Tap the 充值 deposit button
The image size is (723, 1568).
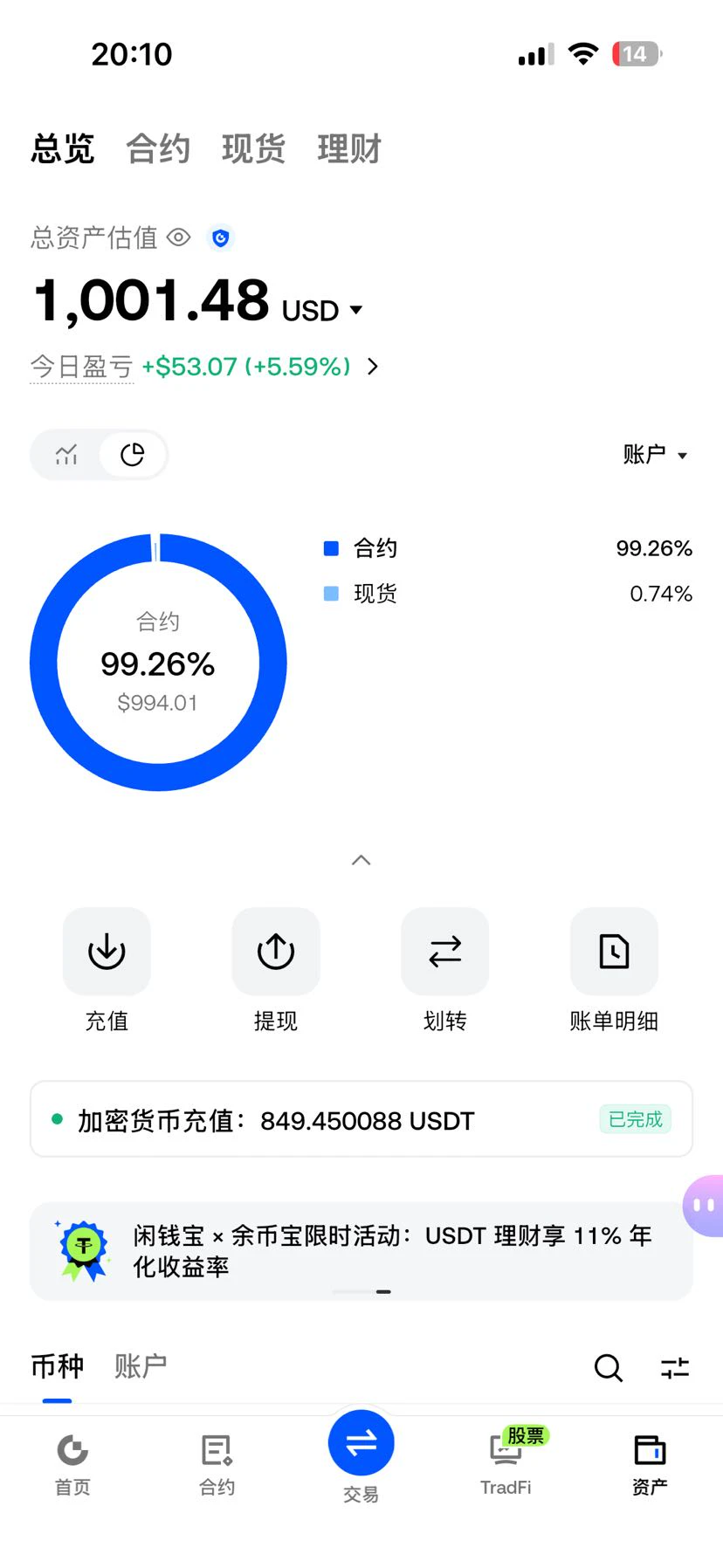point(107,970)
